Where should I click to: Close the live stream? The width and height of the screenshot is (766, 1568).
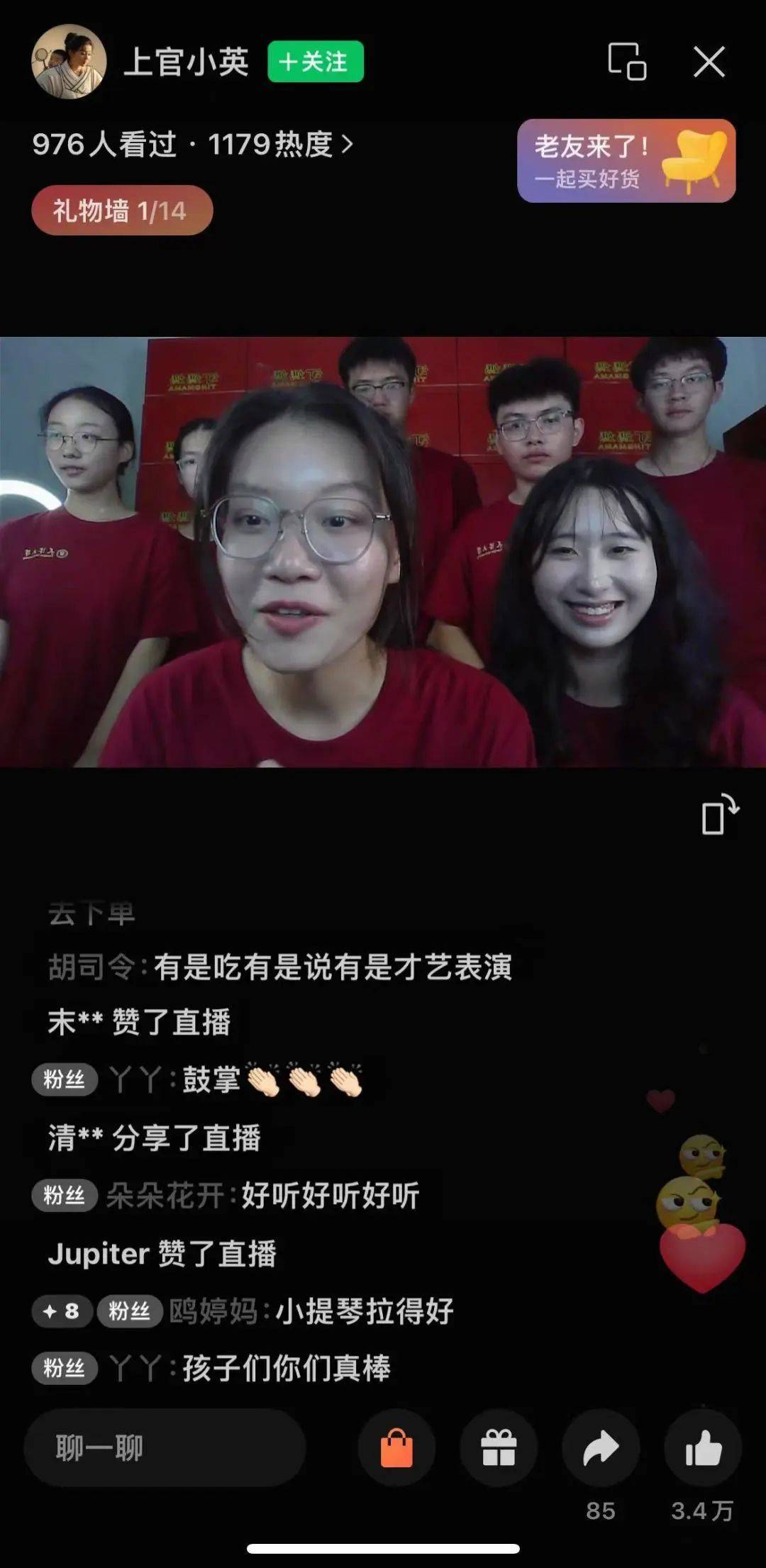(709, 62)
